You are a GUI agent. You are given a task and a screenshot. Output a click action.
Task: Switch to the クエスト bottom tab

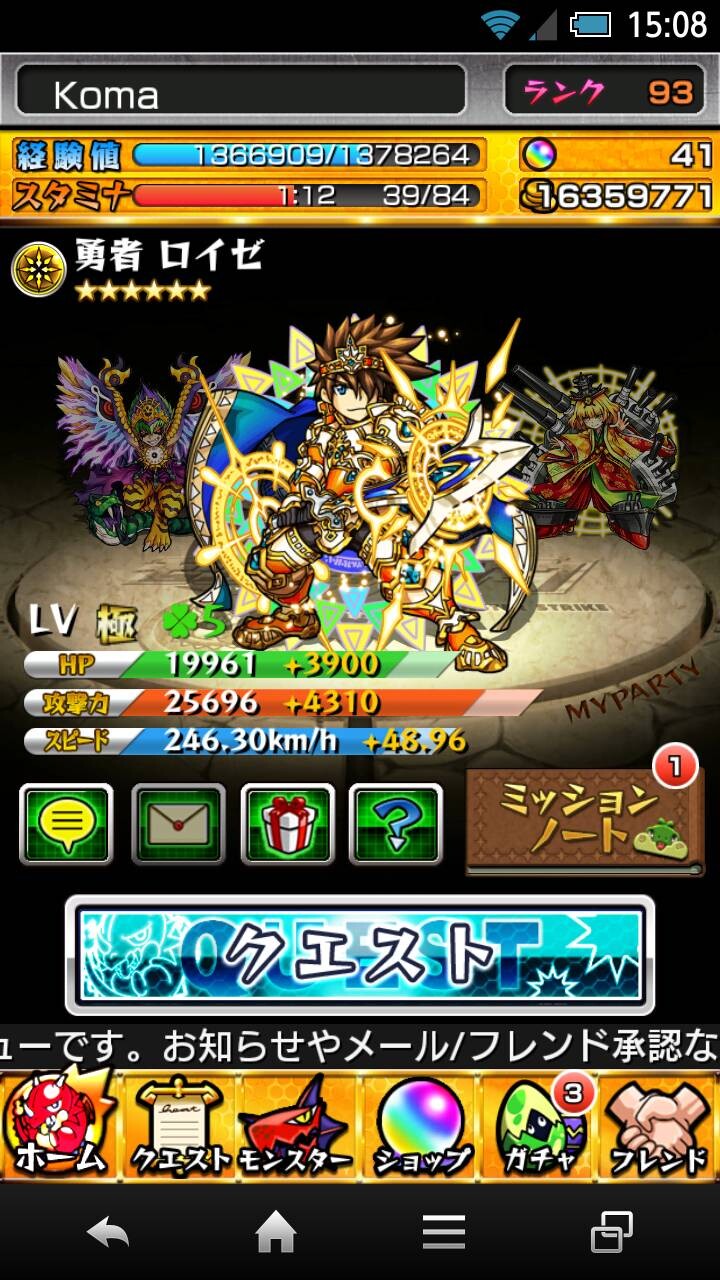(x=178, y=1125)
